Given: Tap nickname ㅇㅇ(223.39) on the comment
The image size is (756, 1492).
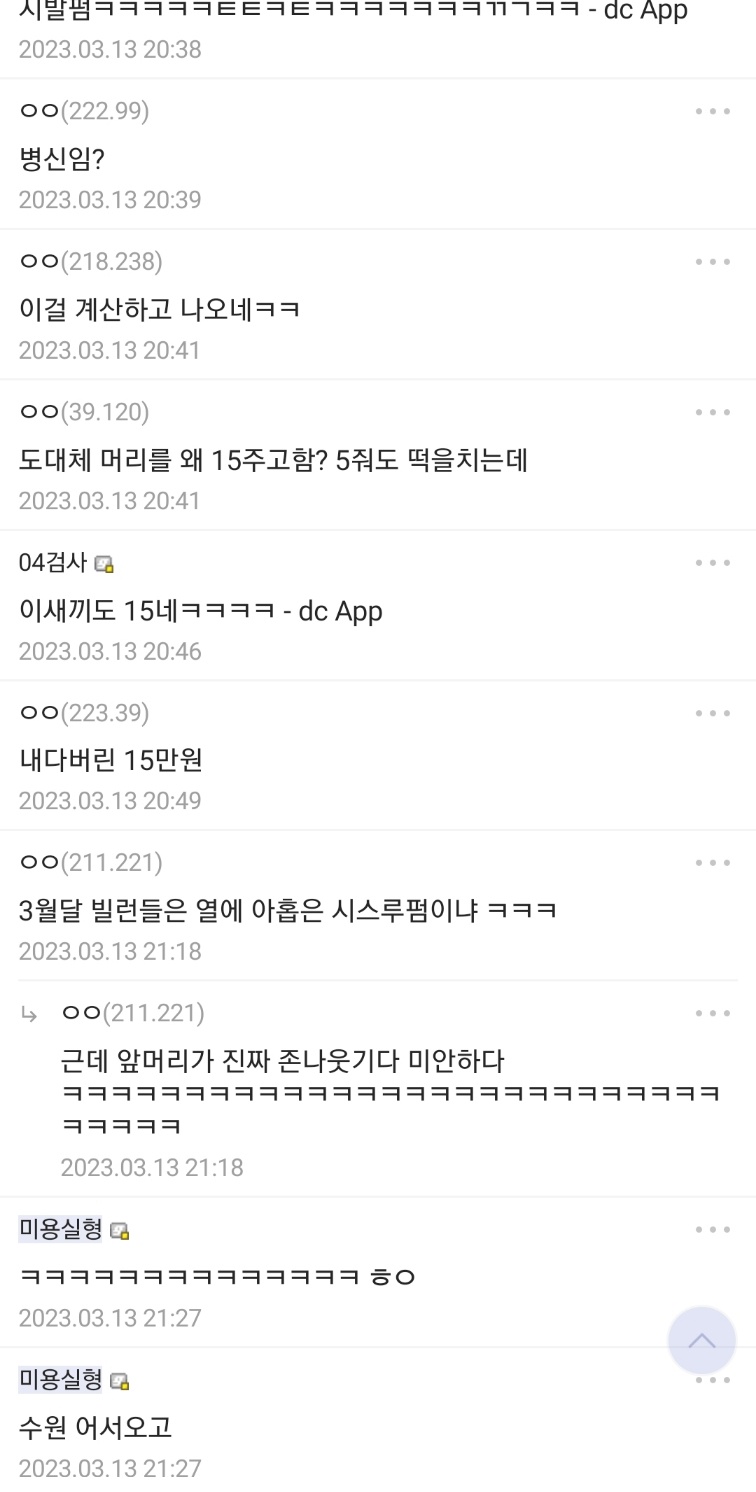Looking at the screenshot, I should [x=84, y=713].
